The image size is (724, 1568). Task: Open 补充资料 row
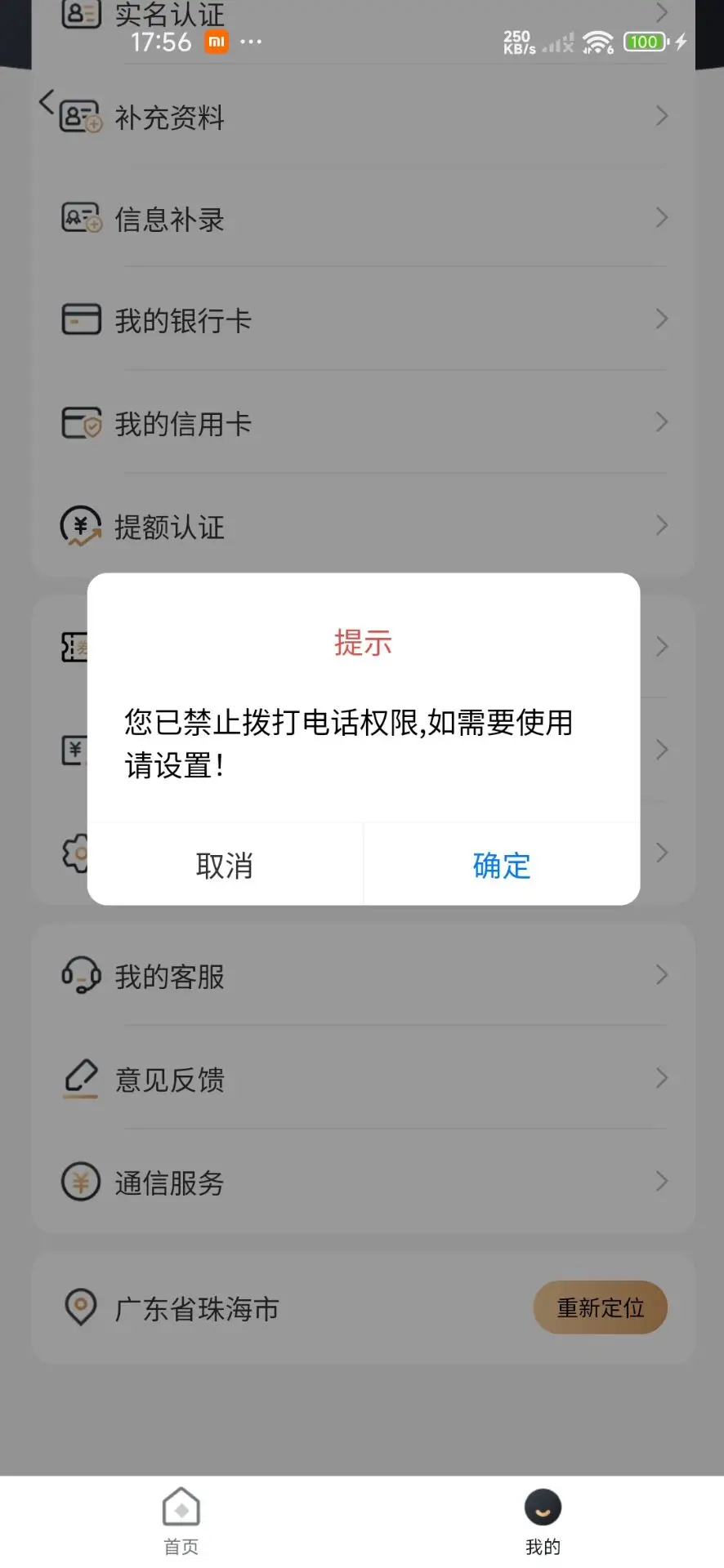coord(364,118)
